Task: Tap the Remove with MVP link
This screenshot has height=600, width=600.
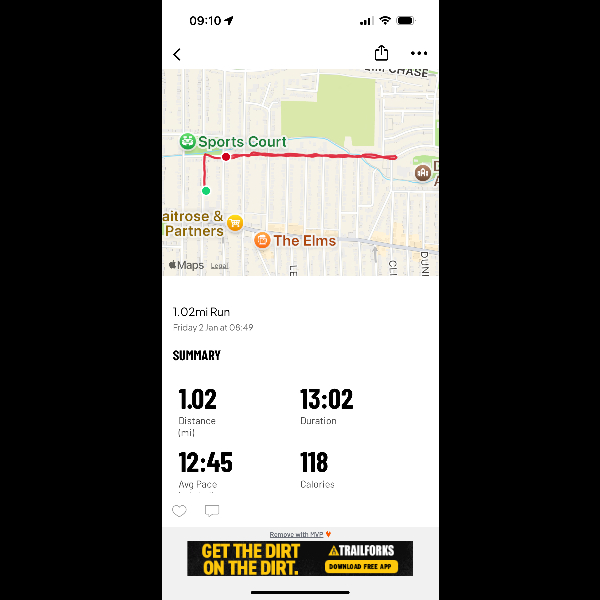Action: 298,534
